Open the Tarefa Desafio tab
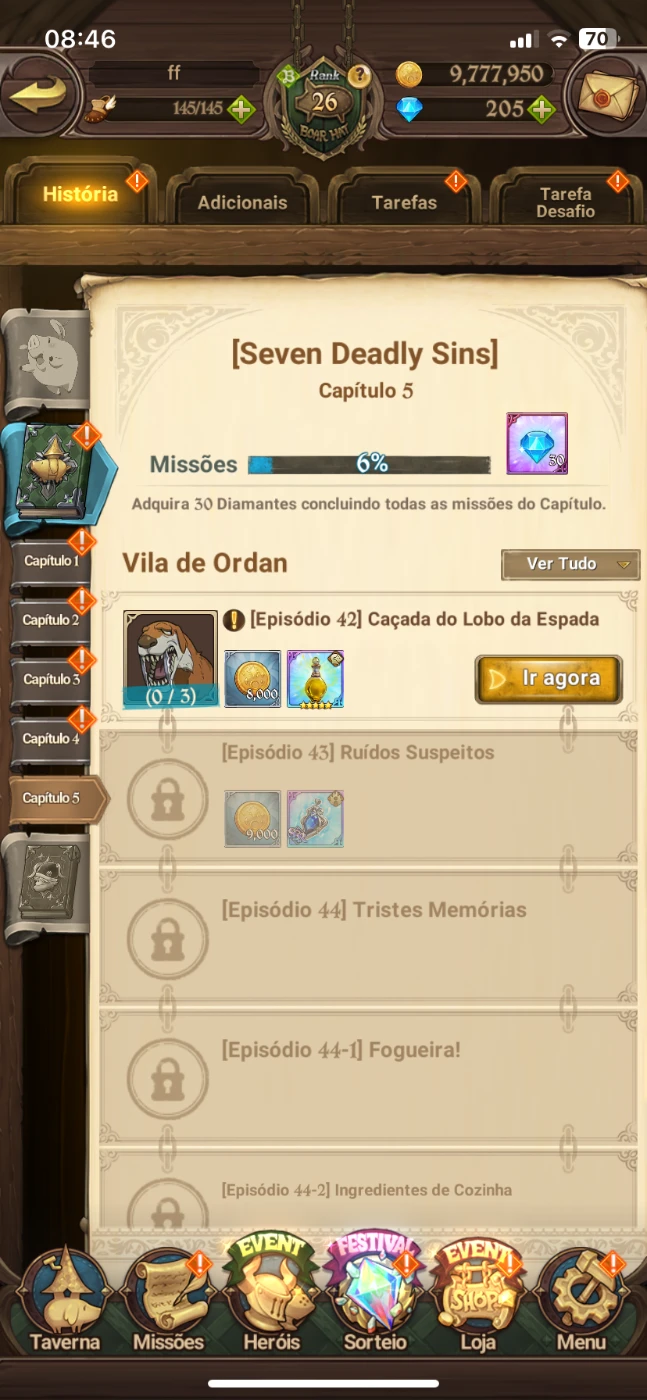 [x=565, y=202]
